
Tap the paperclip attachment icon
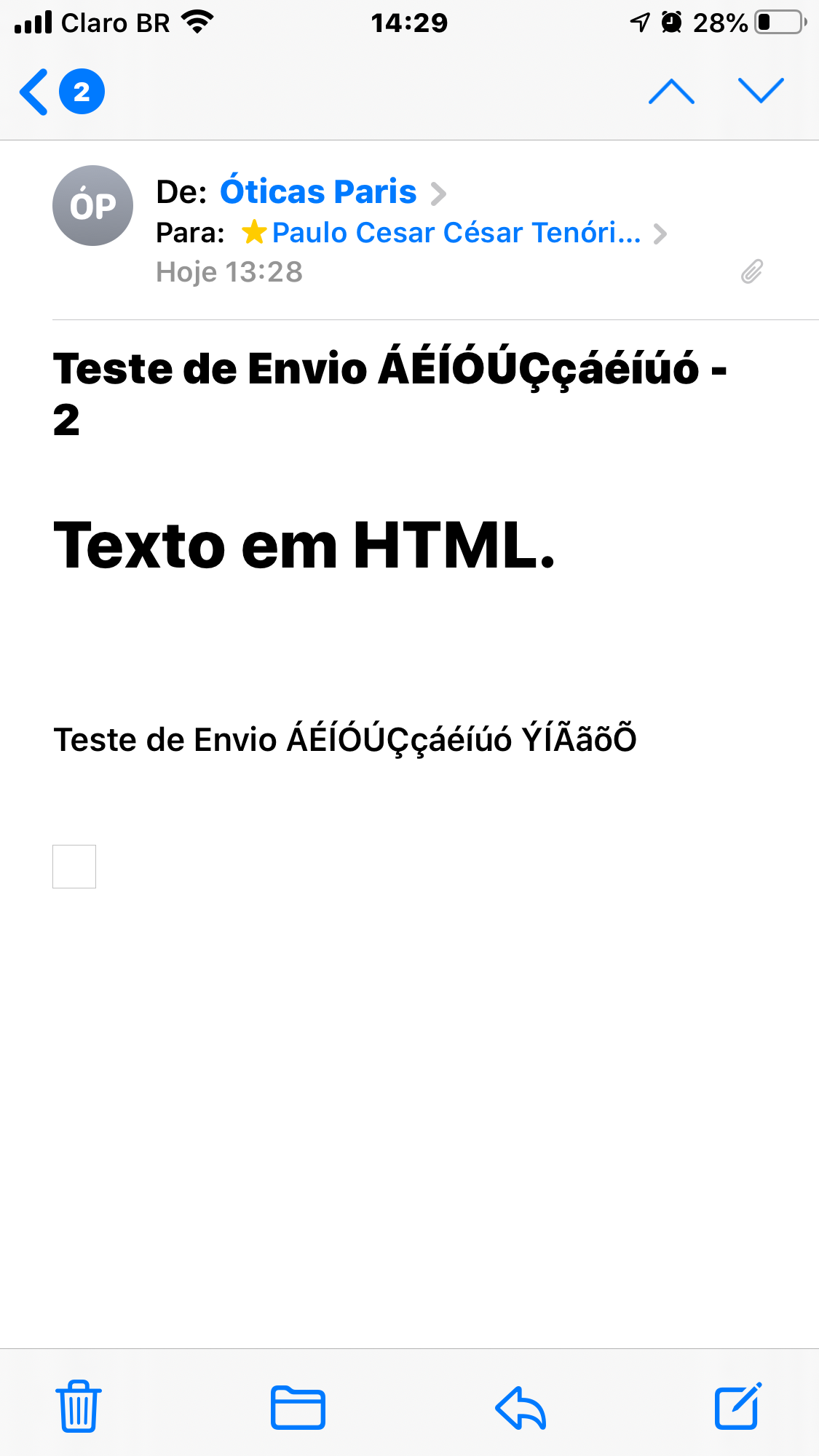coord(752,271)
